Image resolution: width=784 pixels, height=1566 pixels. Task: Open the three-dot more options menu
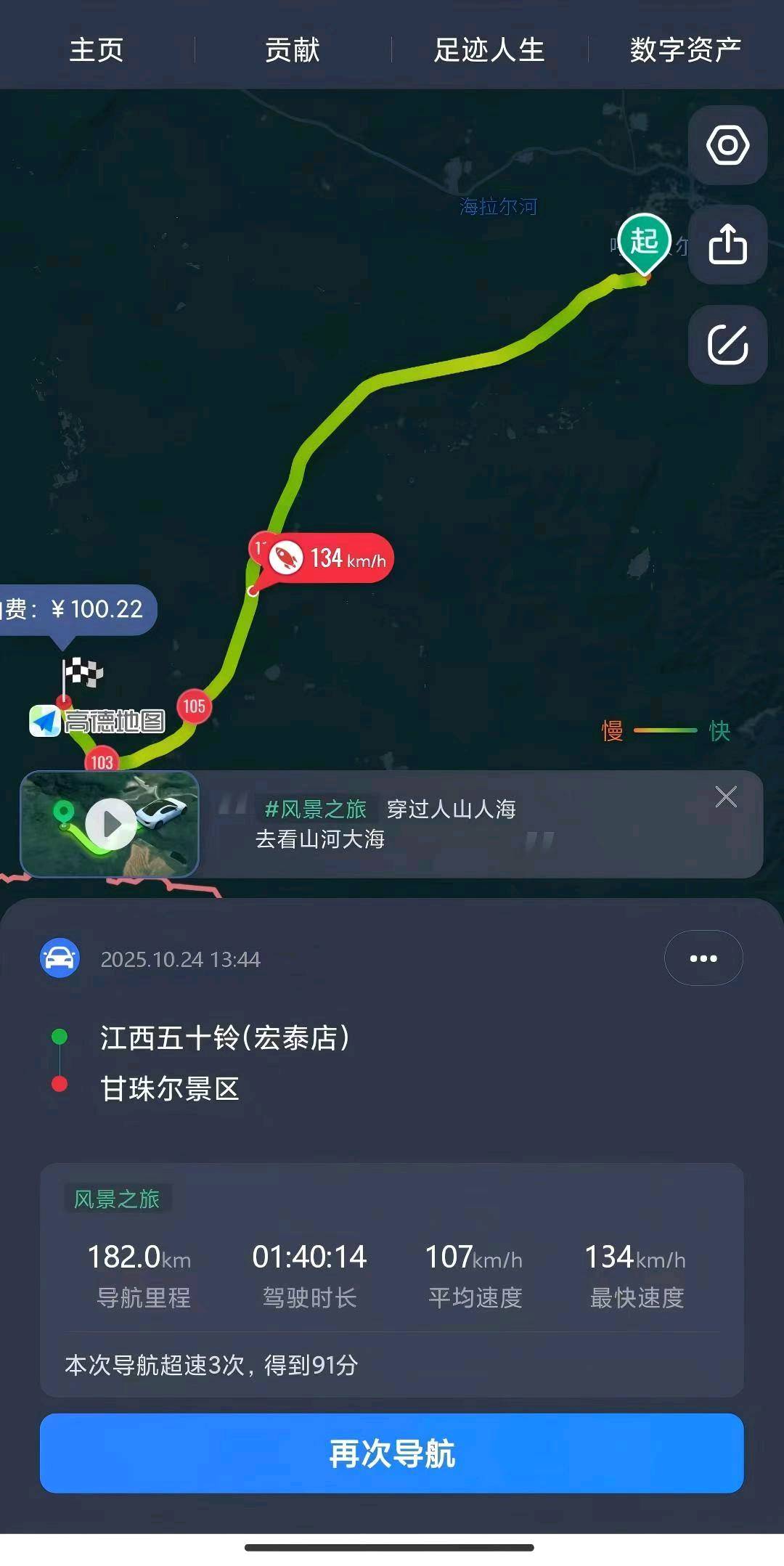tap(703, 958)
